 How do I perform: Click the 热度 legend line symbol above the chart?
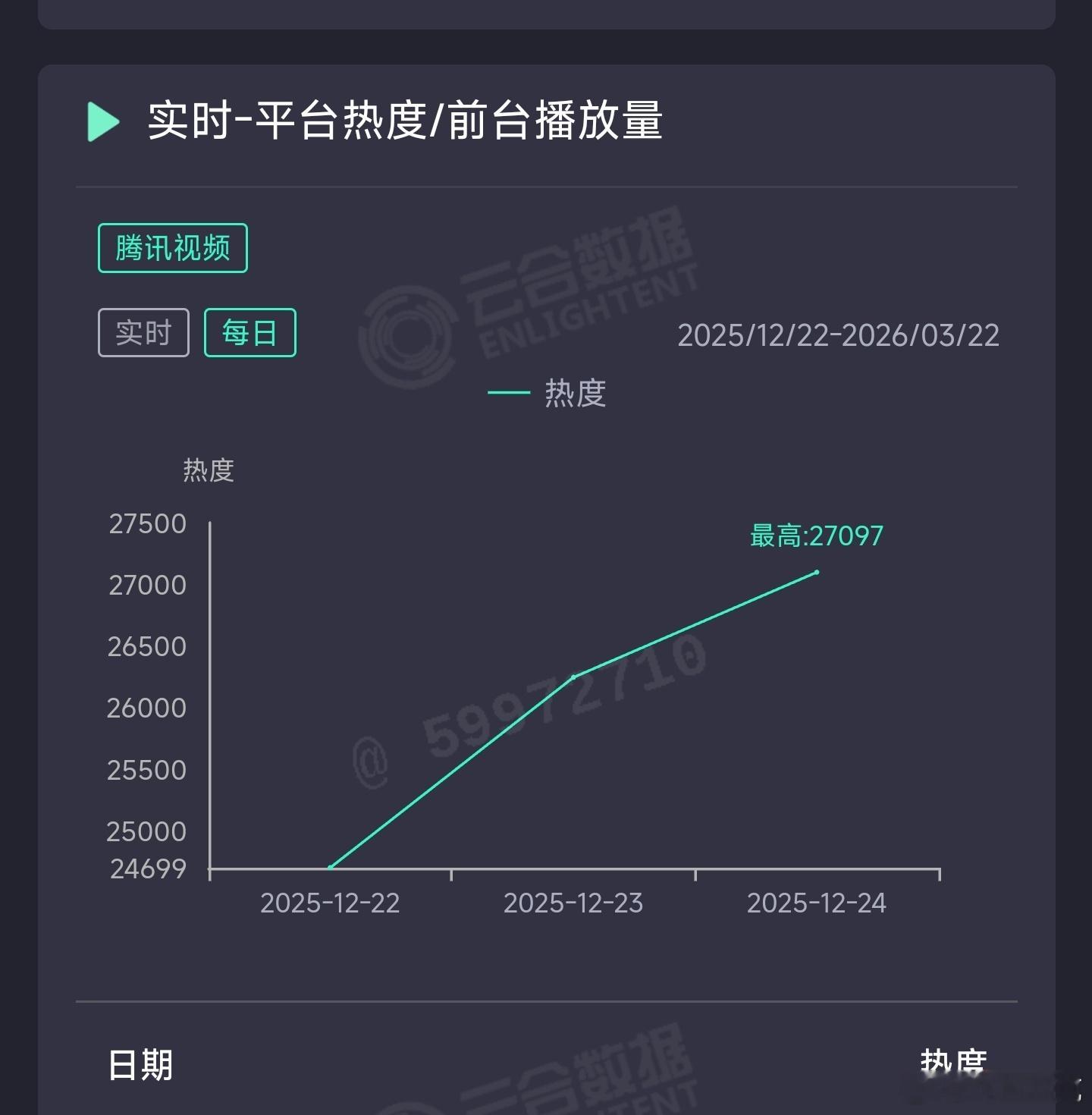pyautogui.click(x=510, y=393)
